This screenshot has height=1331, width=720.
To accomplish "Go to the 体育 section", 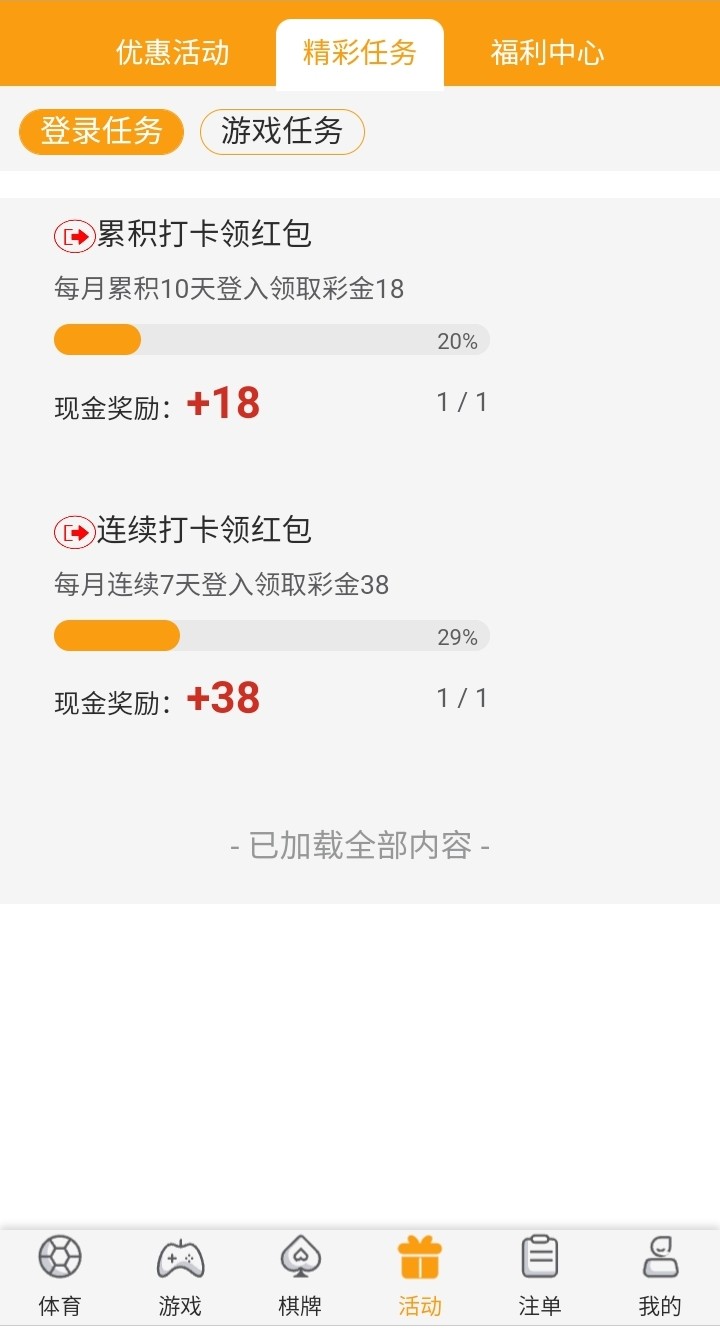I will tap(60, 1276).
